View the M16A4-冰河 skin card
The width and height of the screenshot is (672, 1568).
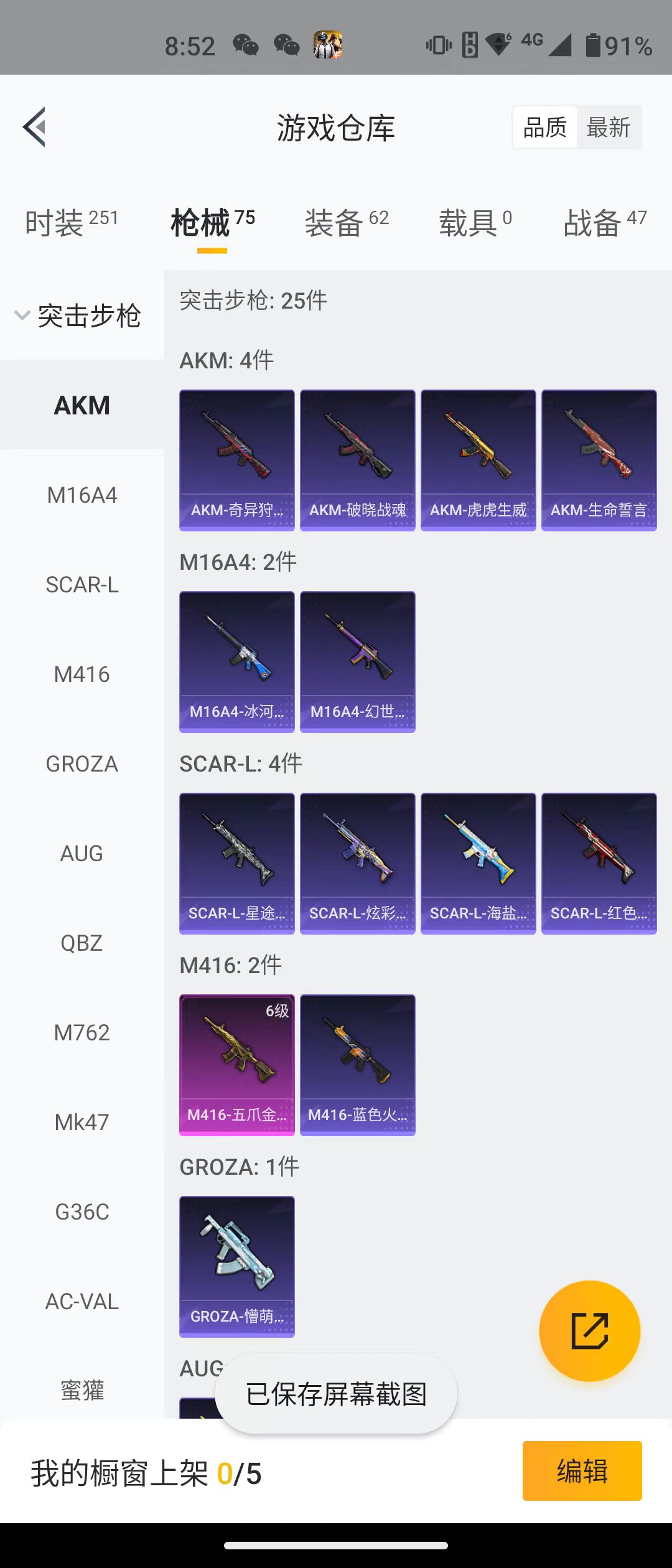(236, 662)
